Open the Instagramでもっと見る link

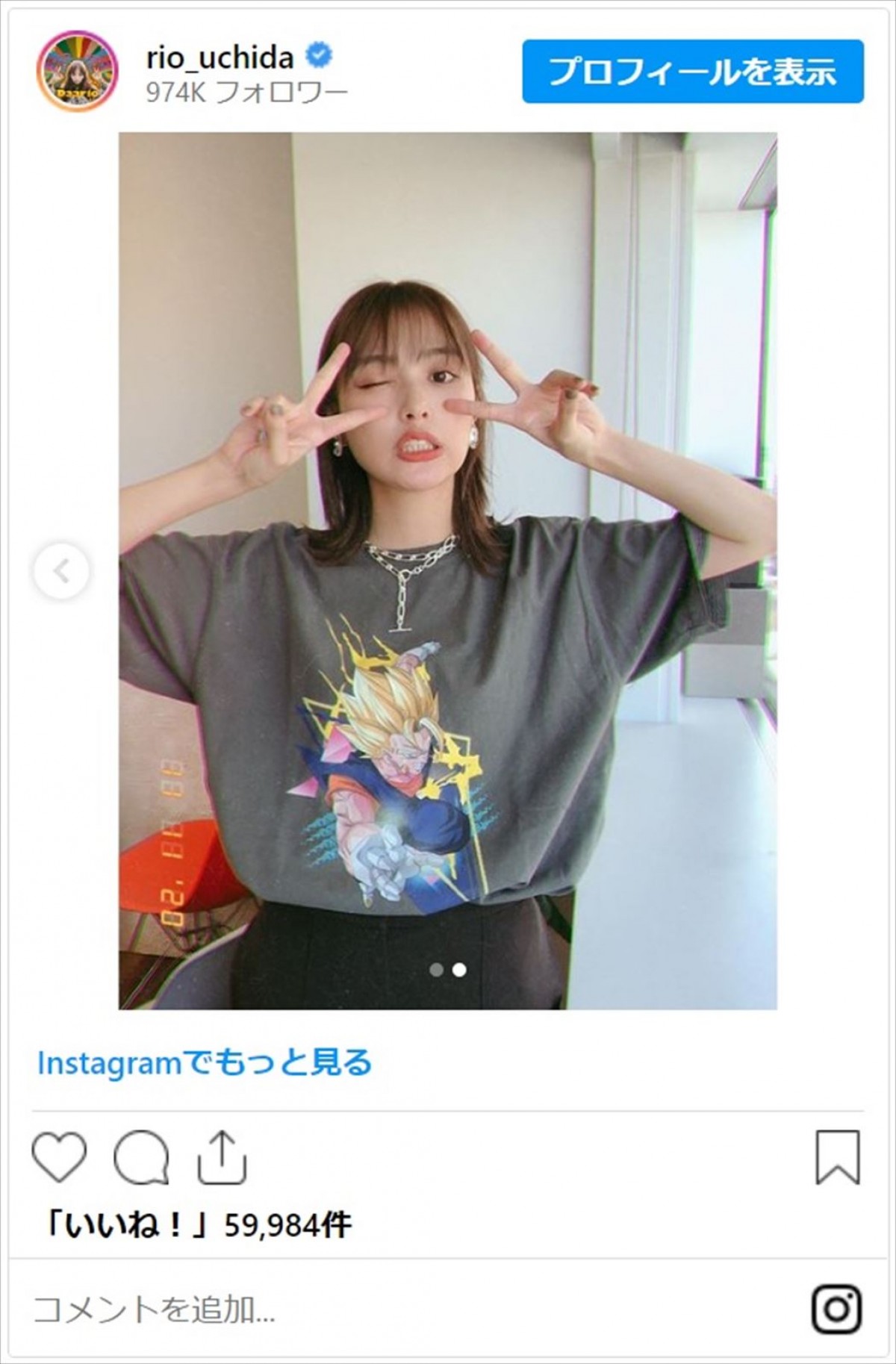point(205,1062)
